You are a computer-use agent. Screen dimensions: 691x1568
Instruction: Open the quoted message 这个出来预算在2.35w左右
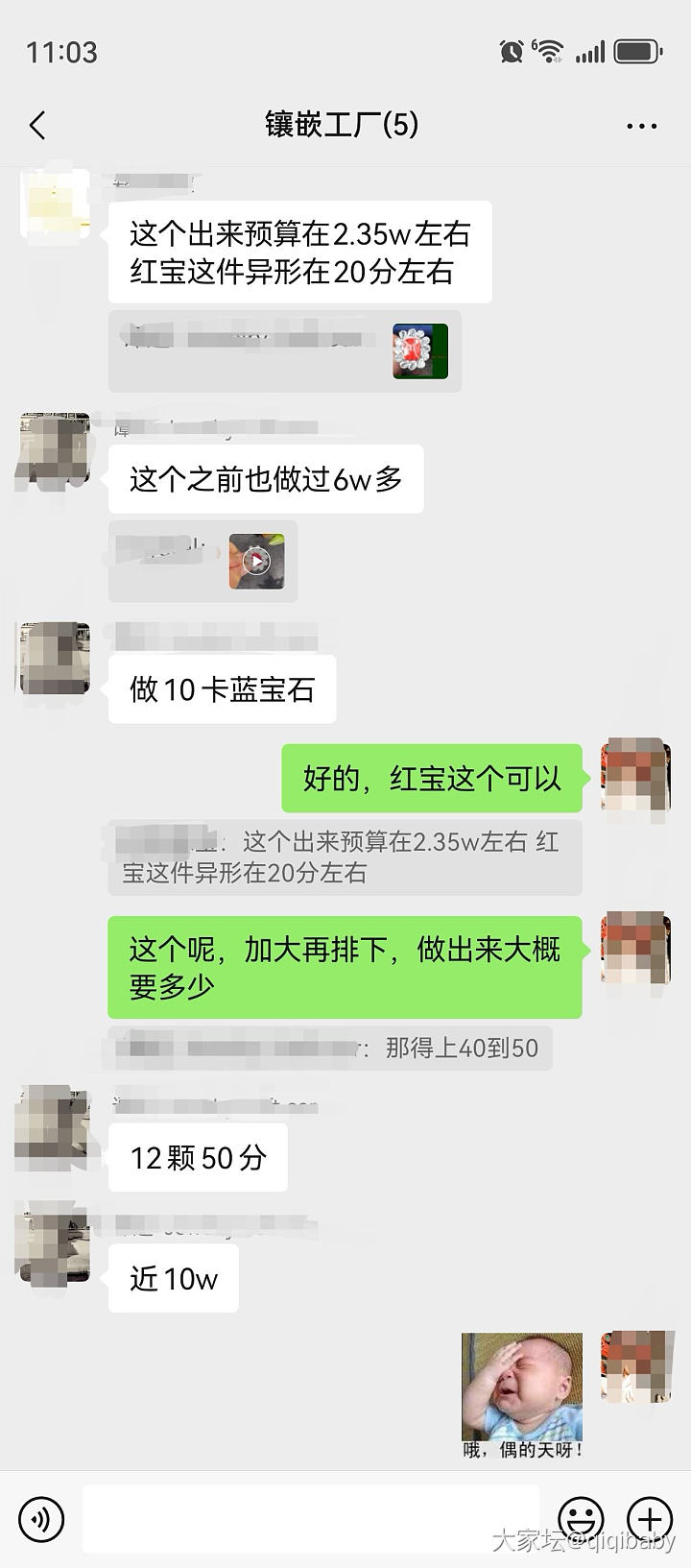pos(345,857)
